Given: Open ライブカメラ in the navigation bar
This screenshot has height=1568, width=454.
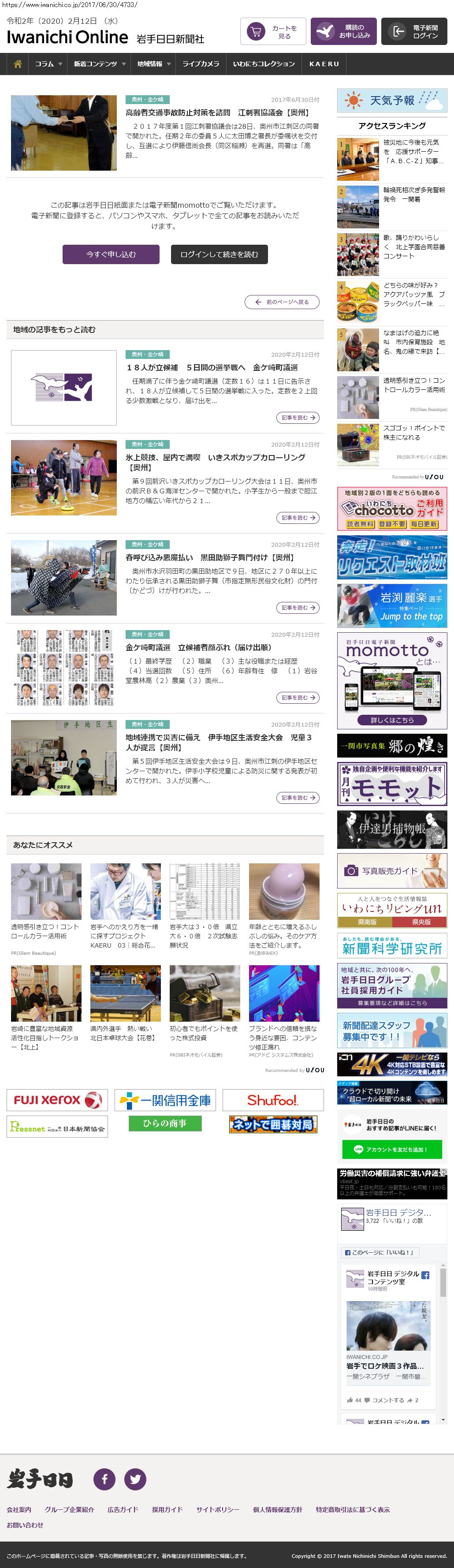Looking at the screenshot, I should coord(201,64).
